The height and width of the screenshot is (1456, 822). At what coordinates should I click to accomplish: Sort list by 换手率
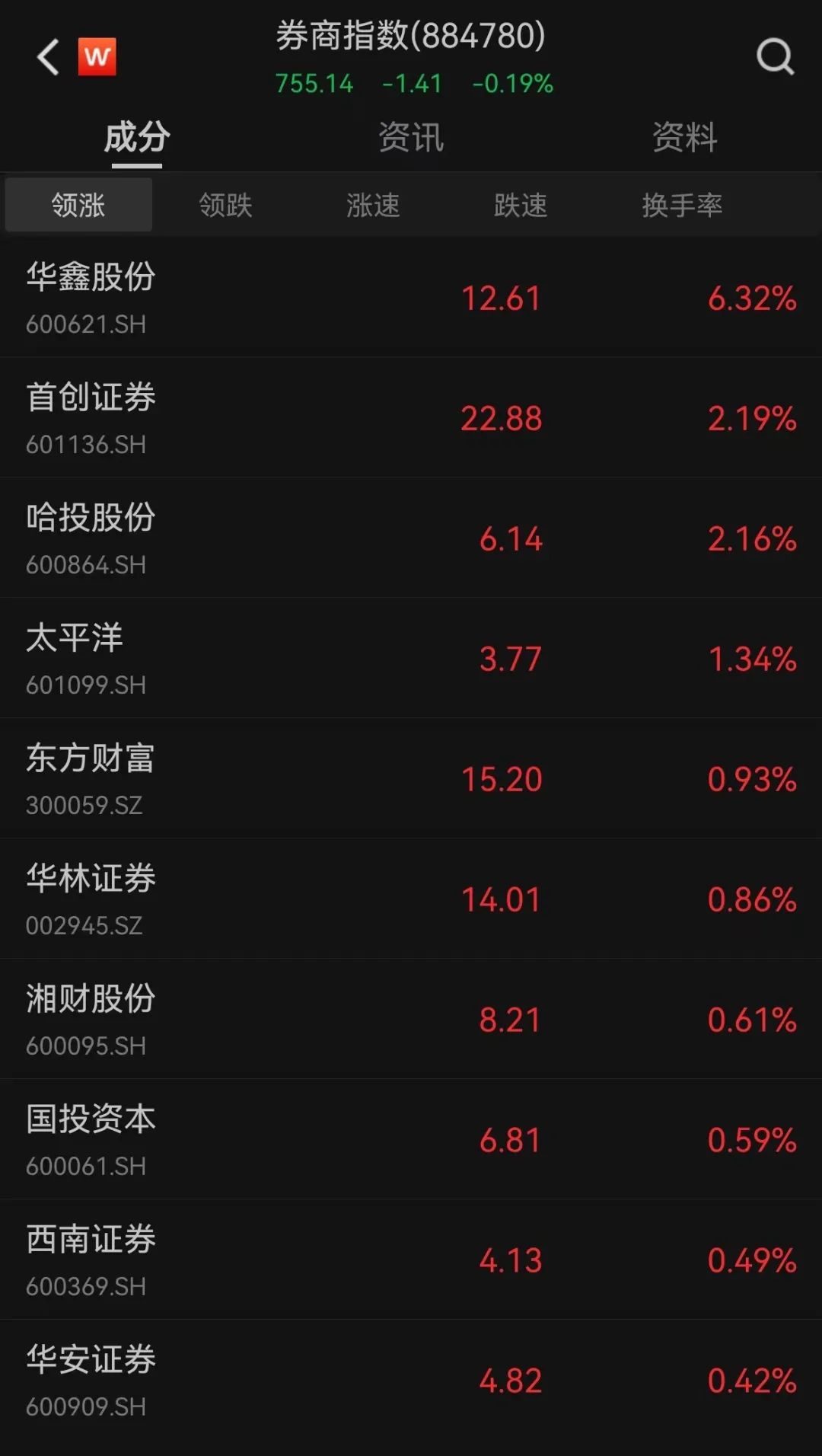click(x=682, y=205)
